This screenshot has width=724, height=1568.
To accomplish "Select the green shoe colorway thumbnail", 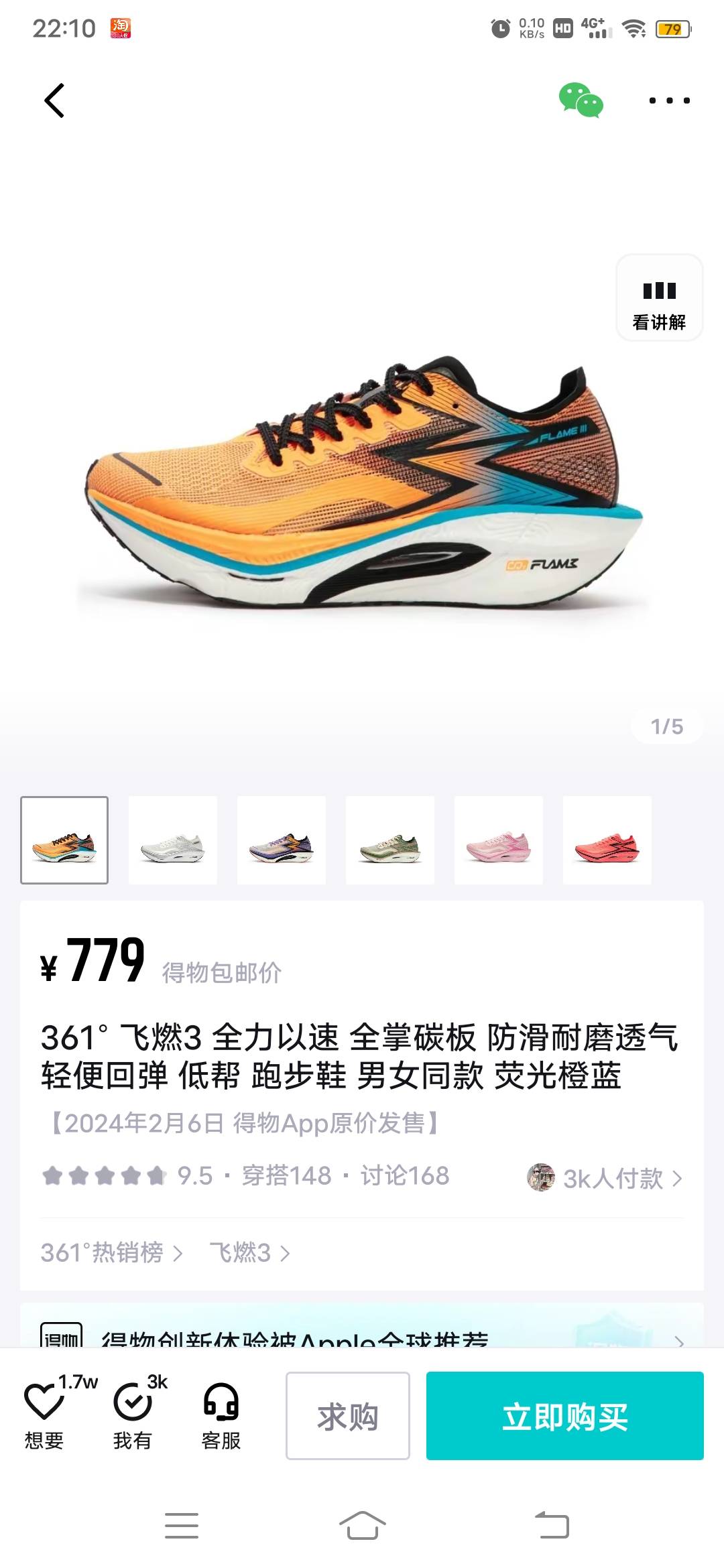I will (x=390, y=840).
